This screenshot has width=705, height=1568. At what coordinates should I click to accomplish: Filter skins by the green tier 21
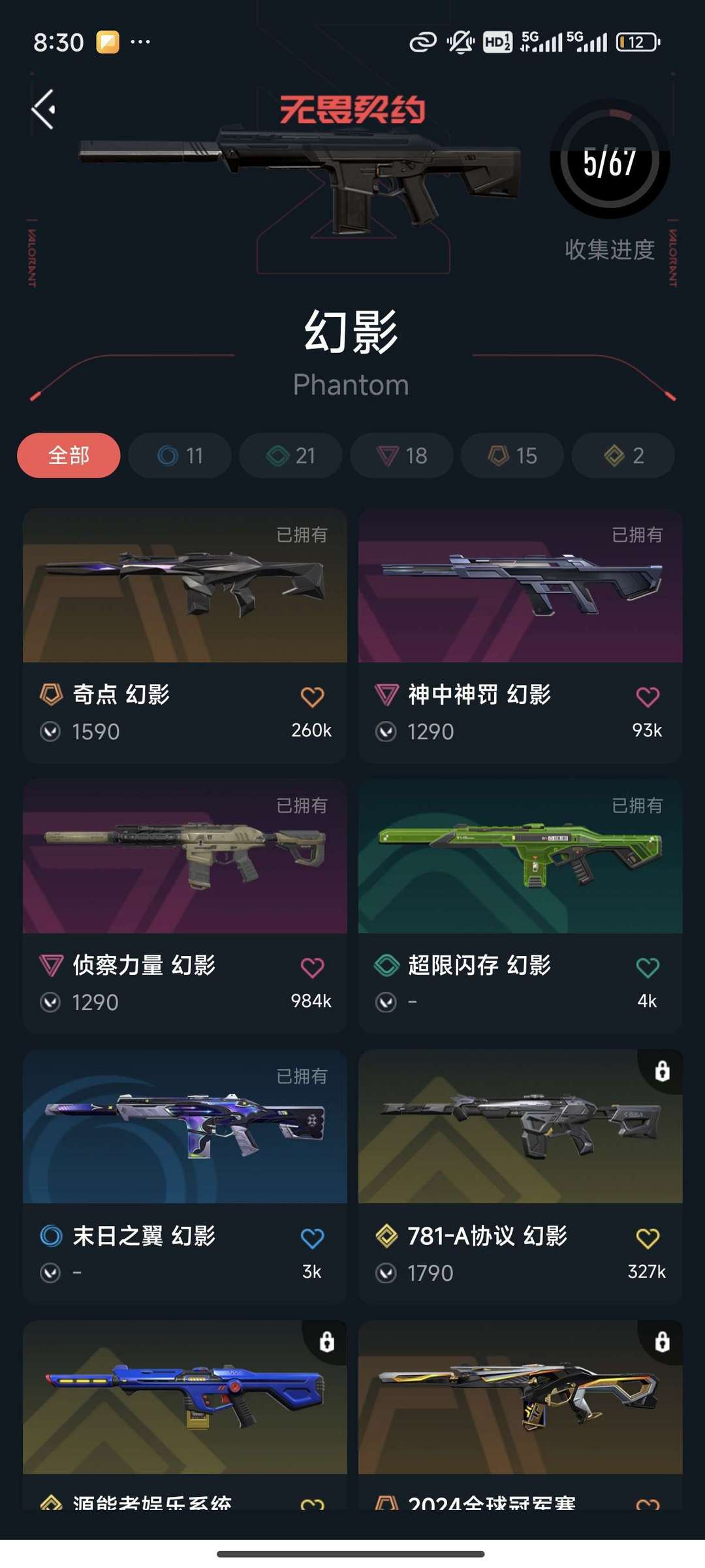click(x=290, y=455)
